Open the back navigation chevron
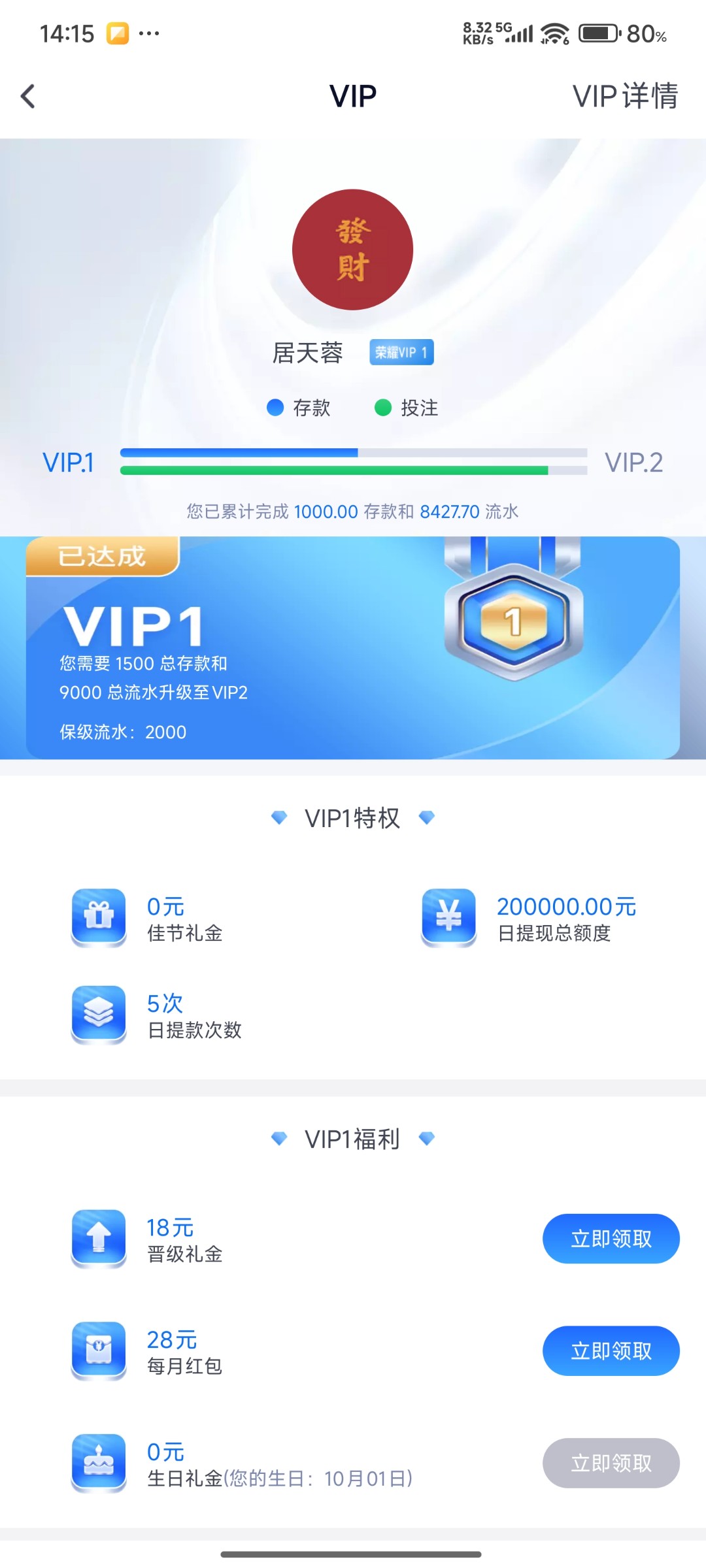The height and width of the screenshot is (1568, 706). pyautogui.click(x=27, y=95)
